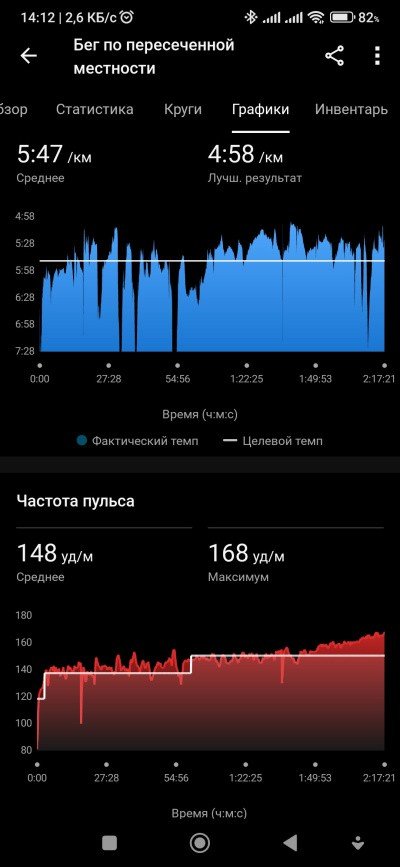Viewport: 400px width, 867px height.
Task: Switch to the Статистика tab
Action: 95,109
